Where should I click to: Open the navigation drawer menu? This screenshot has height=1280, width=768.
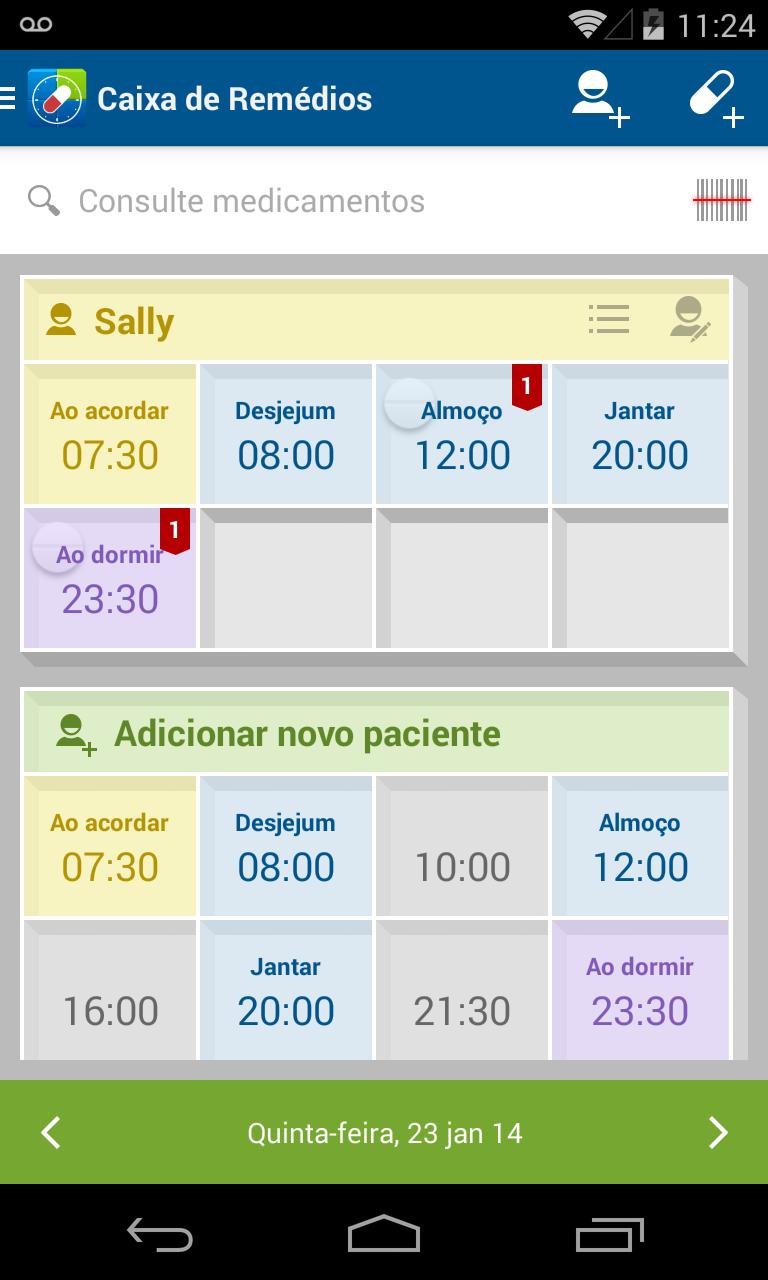click(8, 97)
